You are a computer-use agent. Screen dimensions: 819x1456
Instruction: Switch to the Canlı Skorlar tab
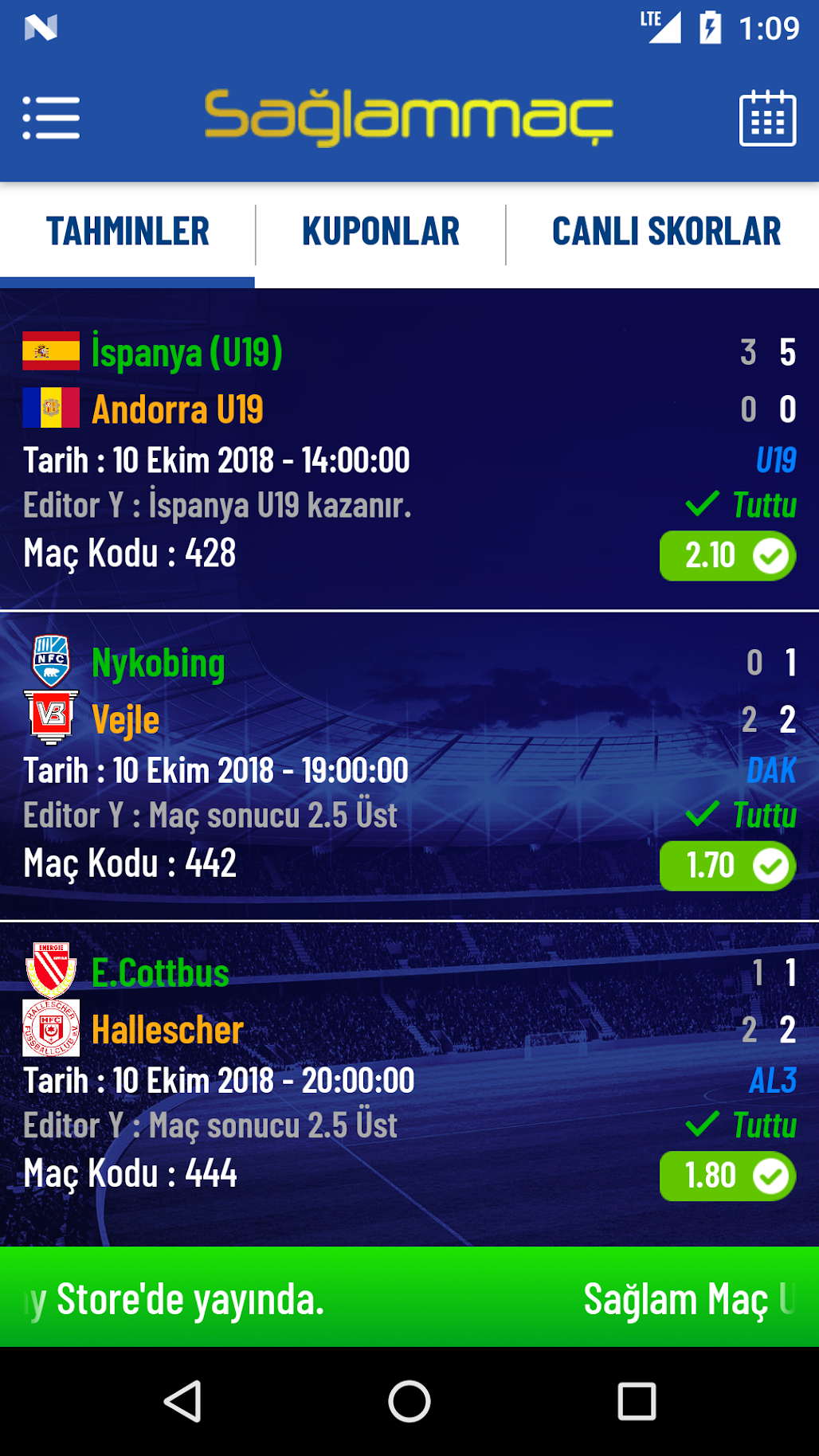(x=666, y=233)
